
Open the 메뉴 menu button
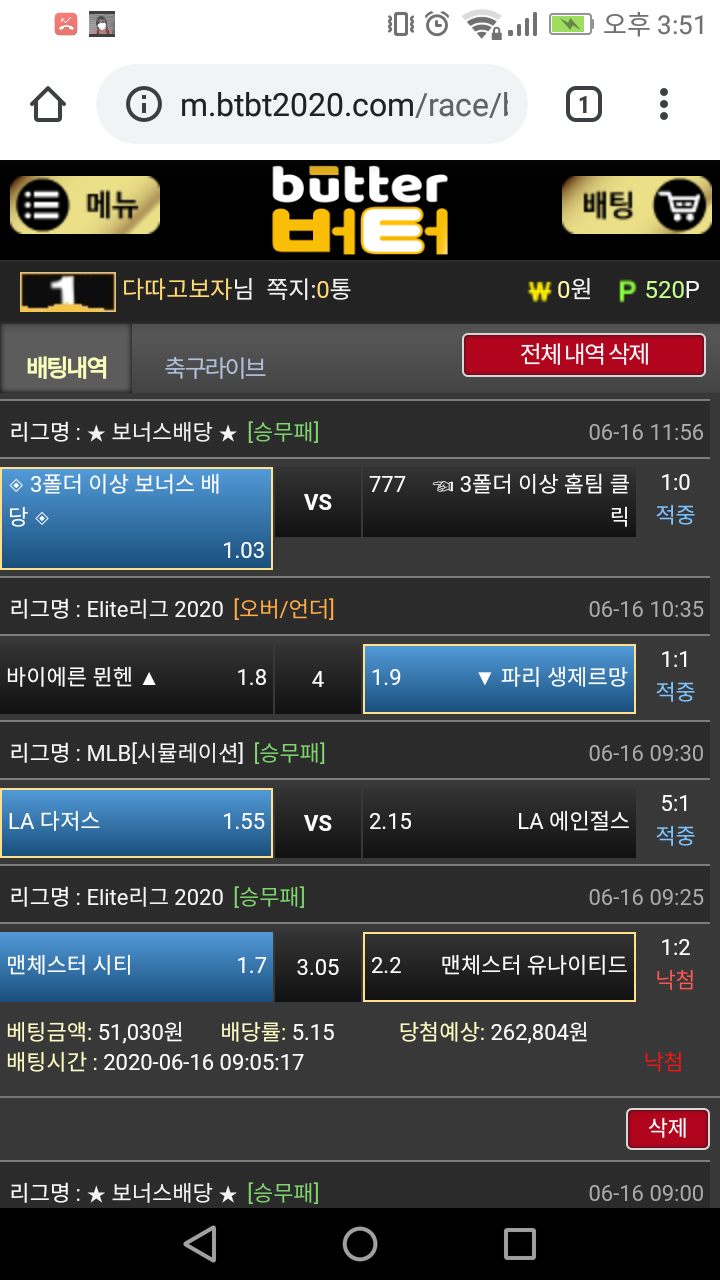pos(85,205)
